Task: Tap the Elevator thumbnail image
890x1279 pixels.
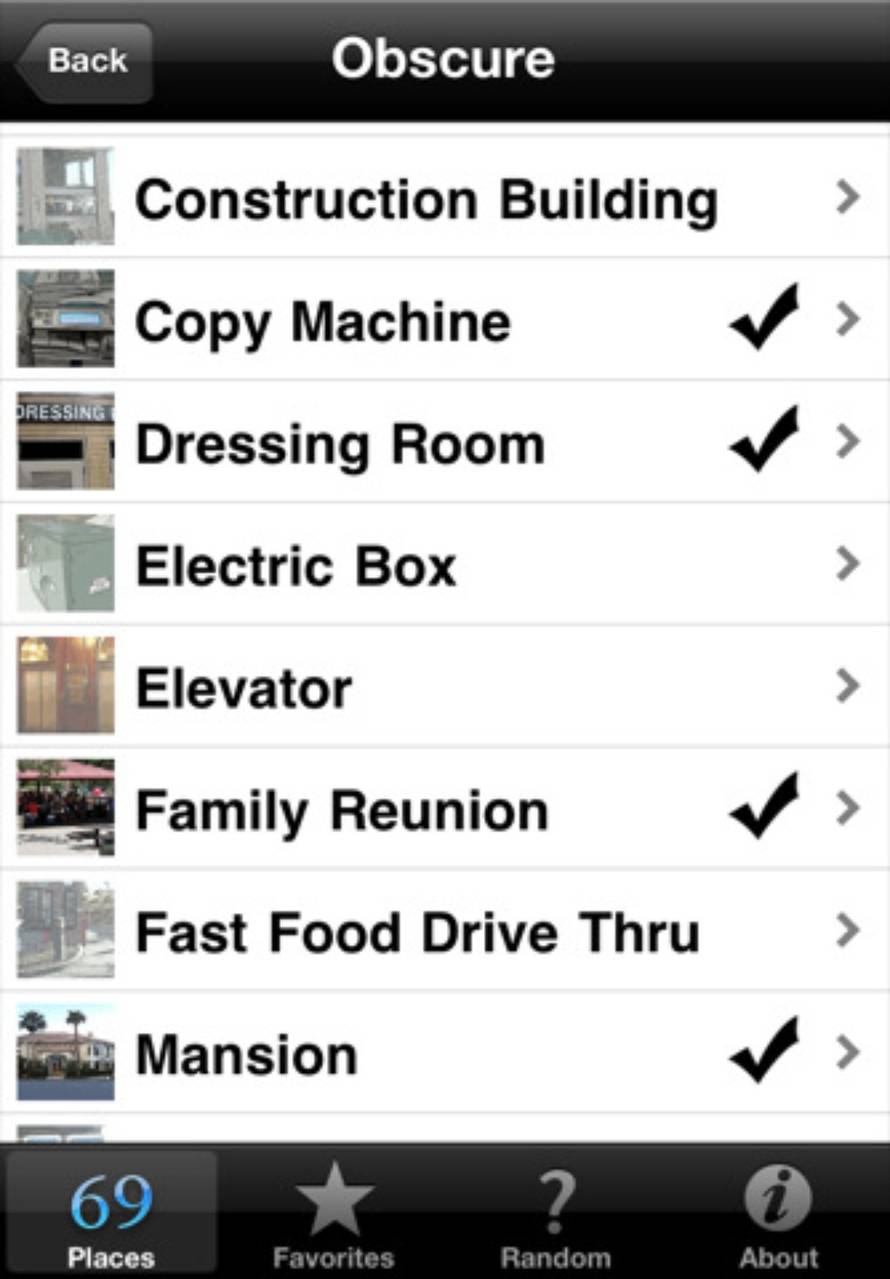Action: click(x=65, y=686)
